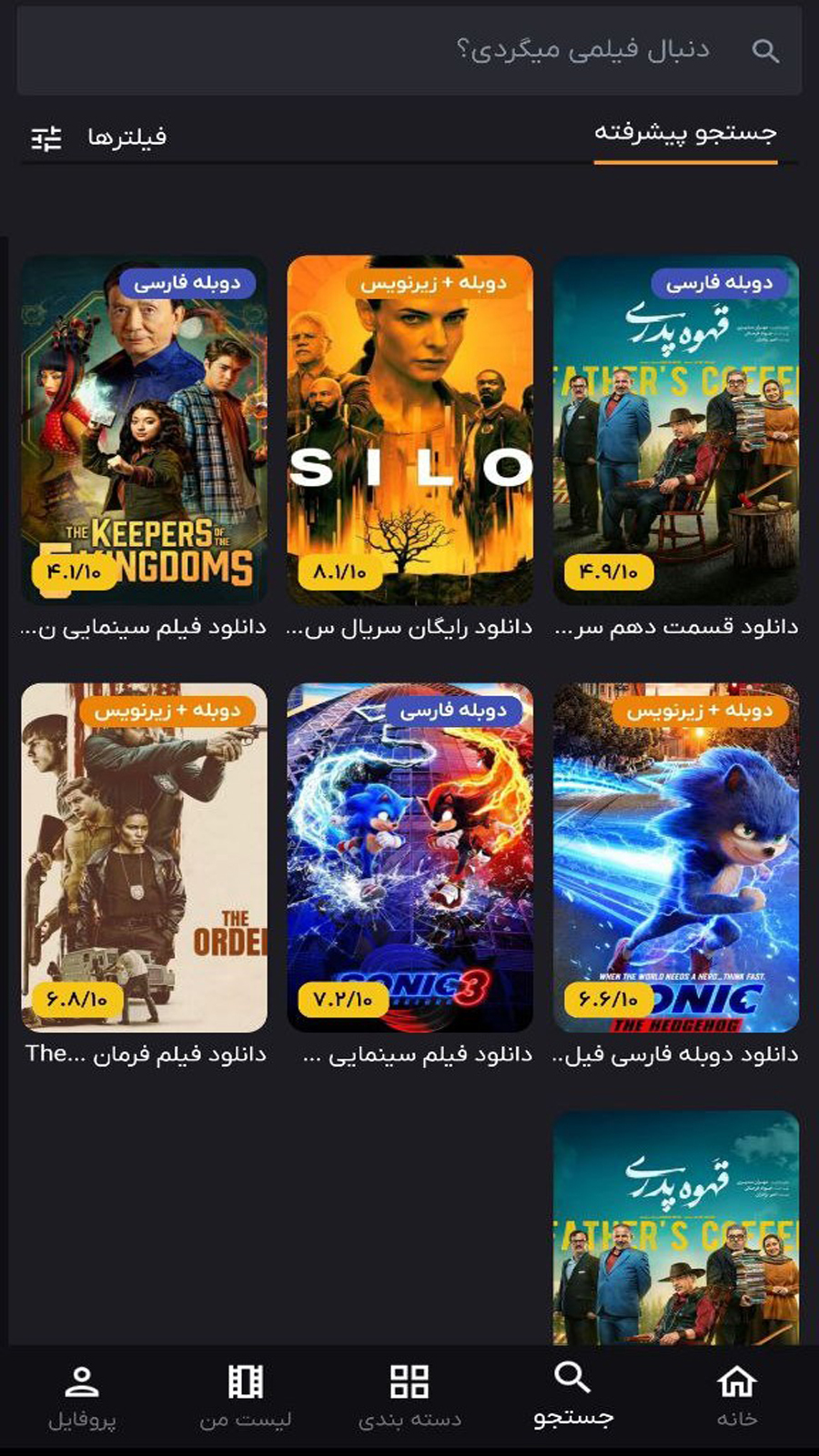Image resolution: width=819 pixels, height=1456 pixels.
Task: Click the filter sliders icon near فیلترها
Action: pyautogui.click(x=47, y=136)
